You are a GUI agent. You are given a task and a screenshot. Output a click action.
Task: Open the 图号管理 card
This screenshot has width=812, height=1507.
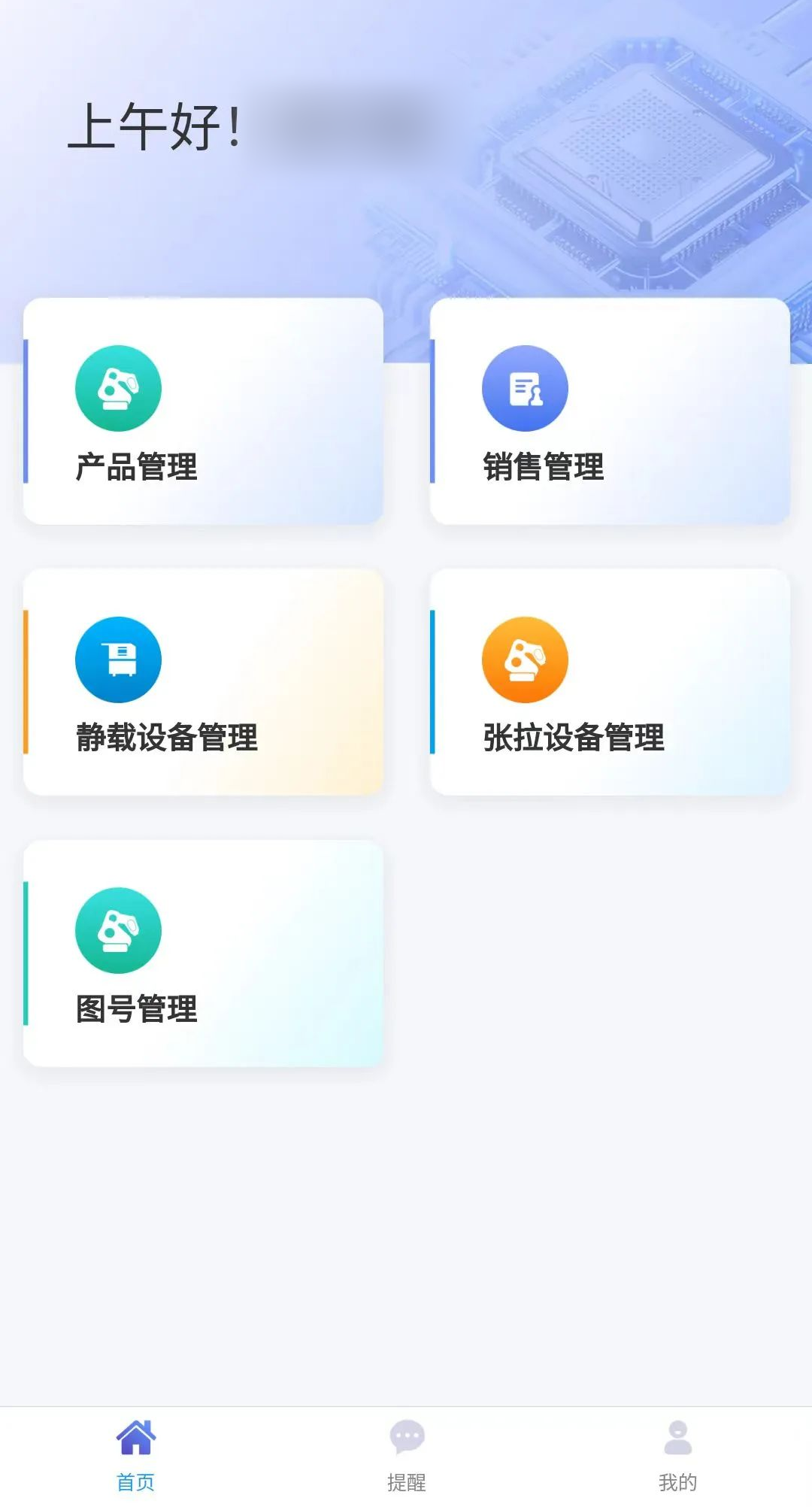(203, 953)
